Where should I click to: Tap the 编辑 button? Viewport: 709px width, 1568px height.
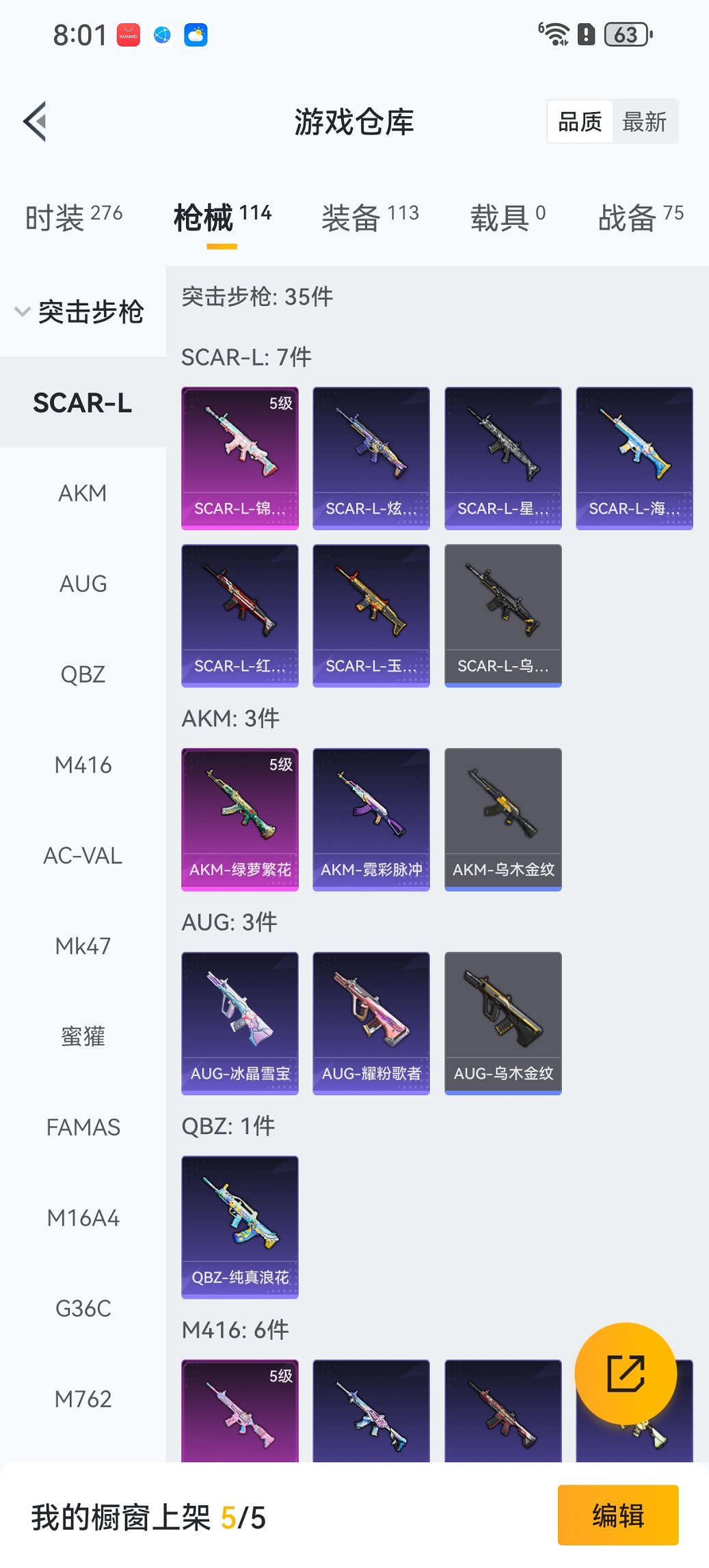tap(617, 1515)
